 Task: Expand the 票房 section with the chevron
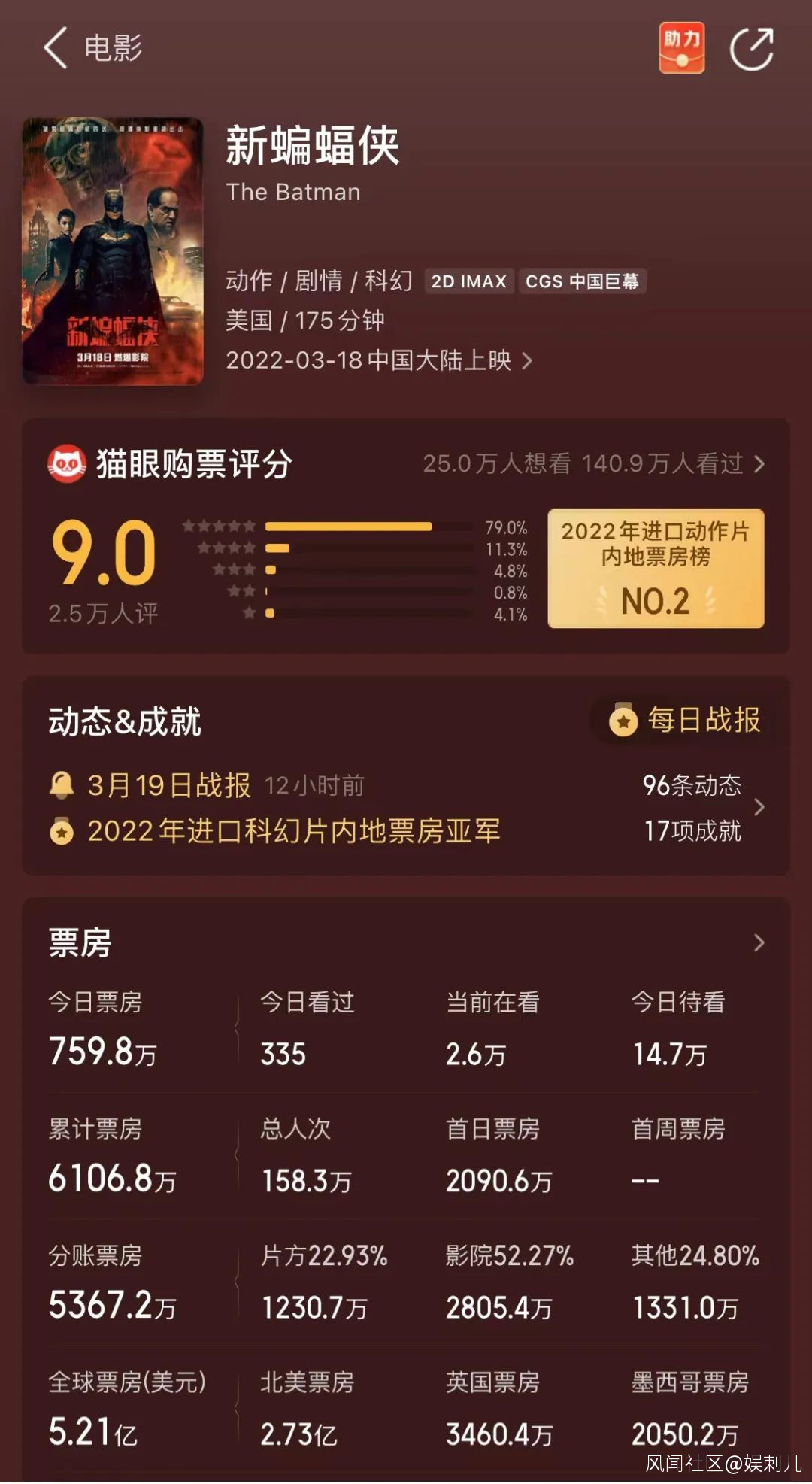tap(759, 942)
